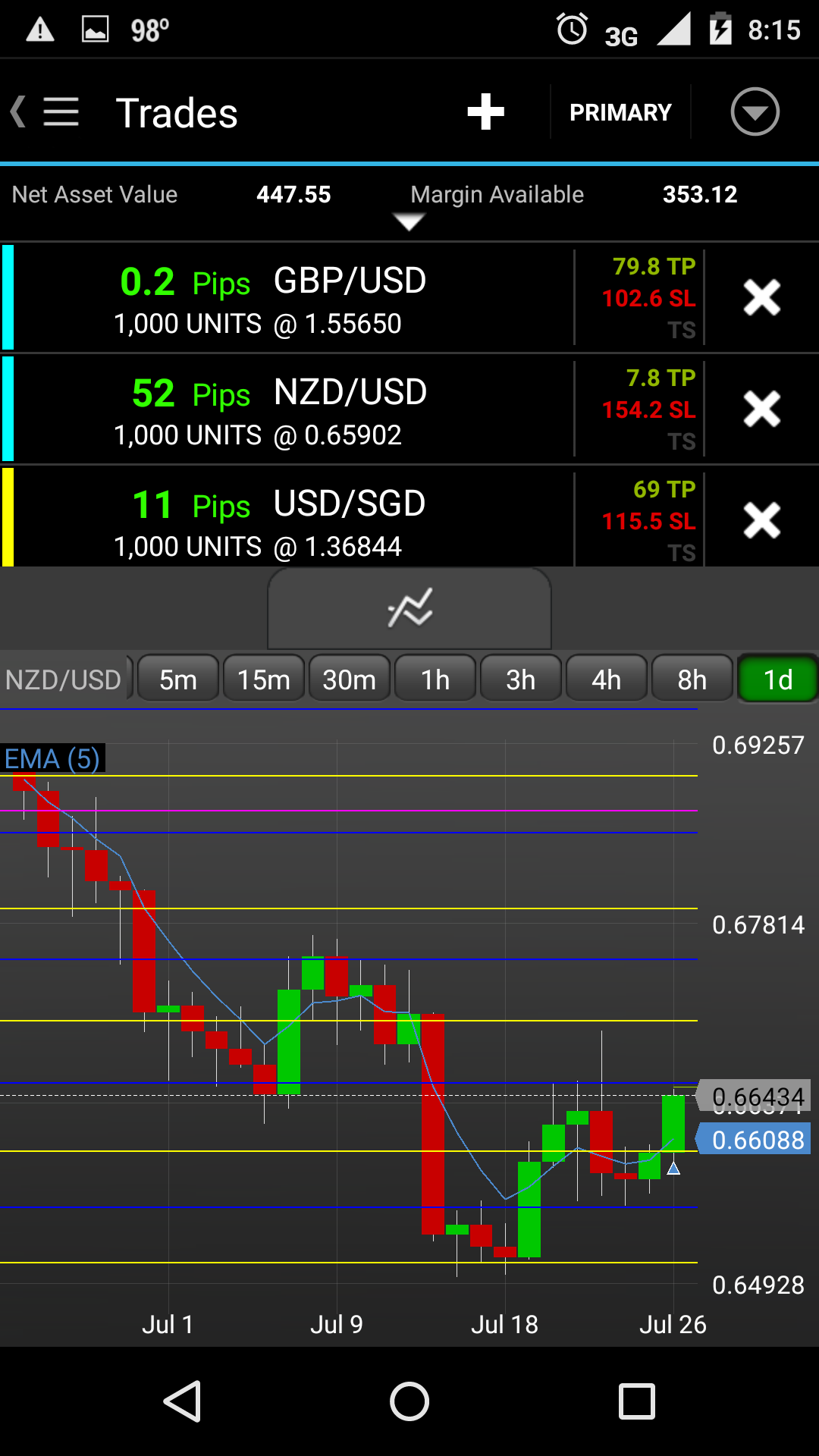
Task: Add a new trade with plus icon
Action: [x=485, y=112]
